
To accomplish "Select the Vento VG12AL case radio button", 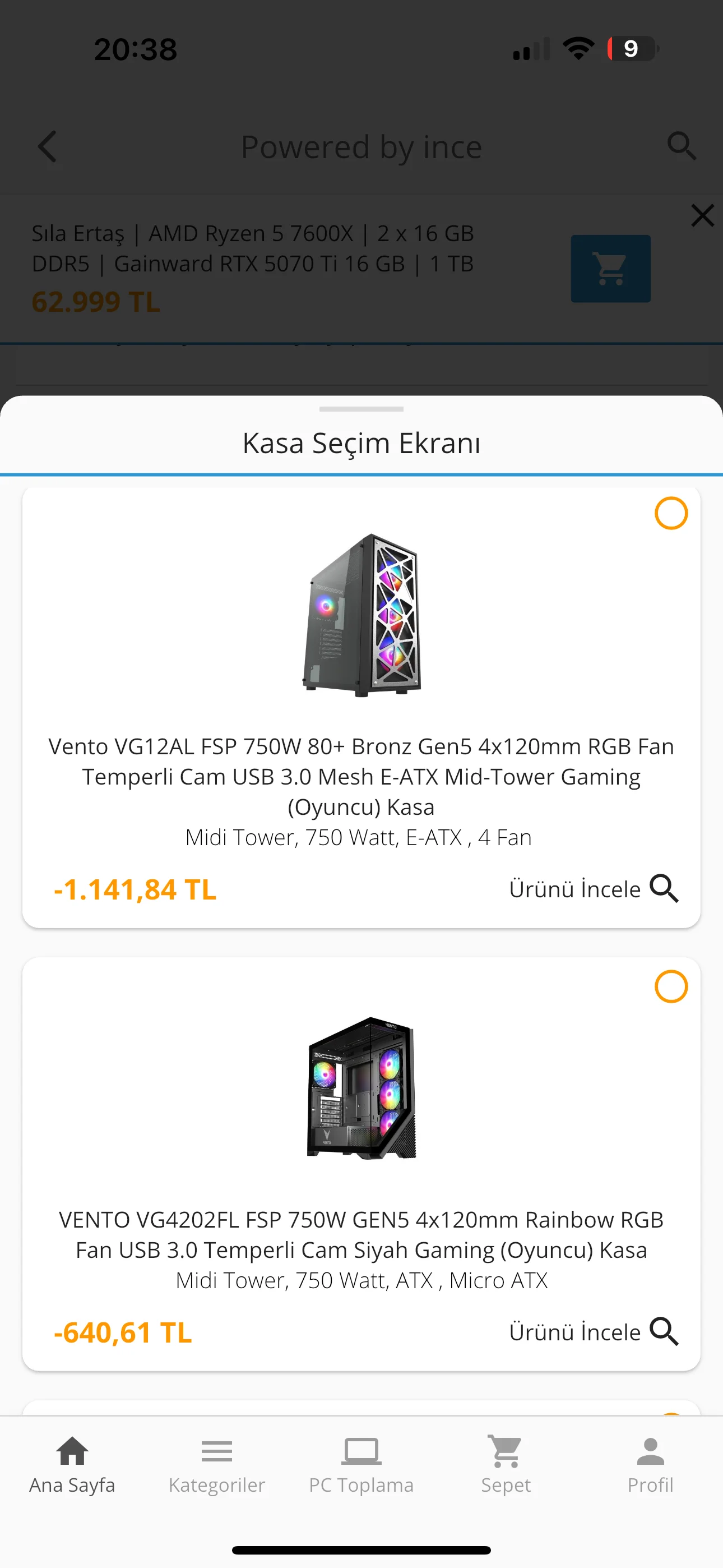I will pyautogui.click(x=671, y=513).
